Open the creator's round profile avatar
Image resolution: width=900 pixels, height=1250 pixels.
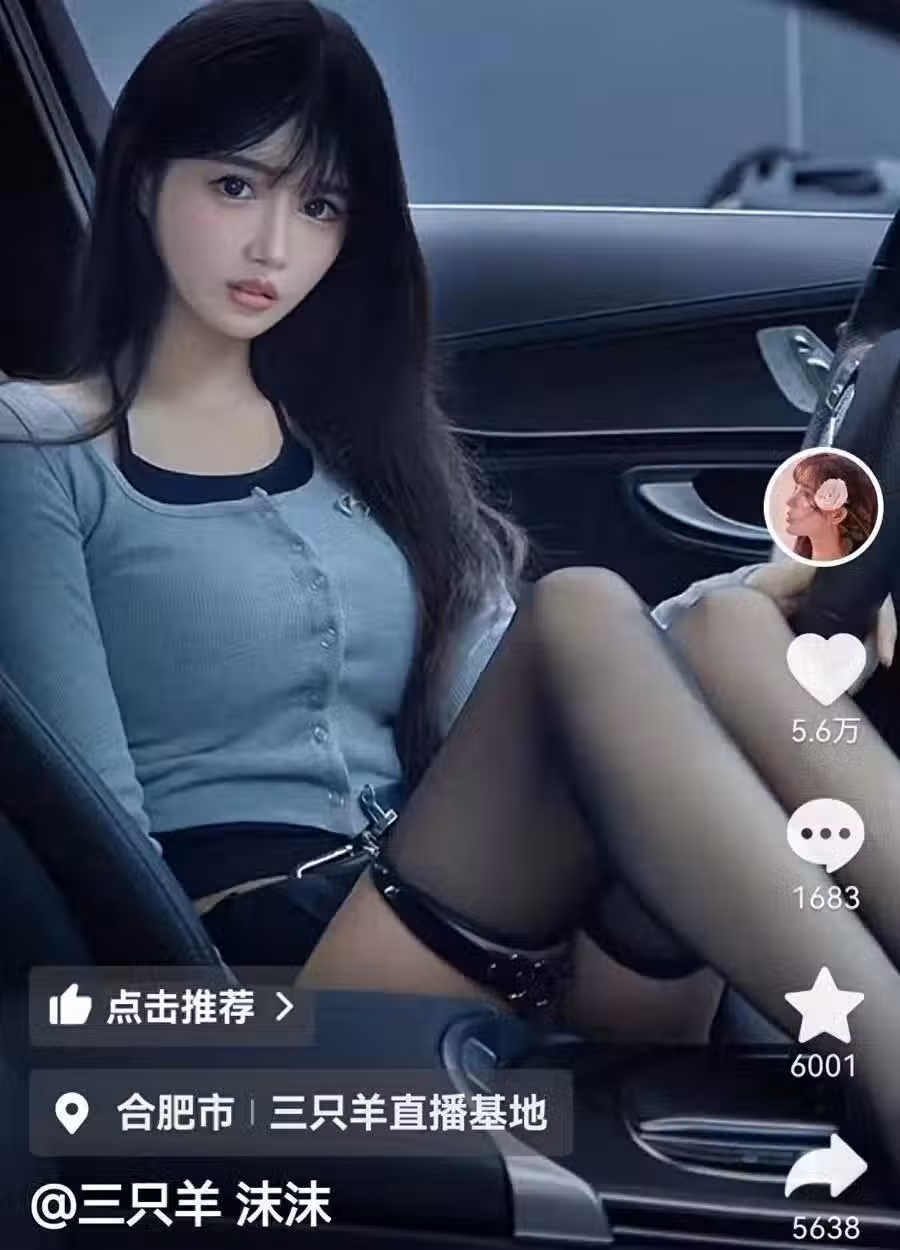pyautogui.click(x=822, y=506)
